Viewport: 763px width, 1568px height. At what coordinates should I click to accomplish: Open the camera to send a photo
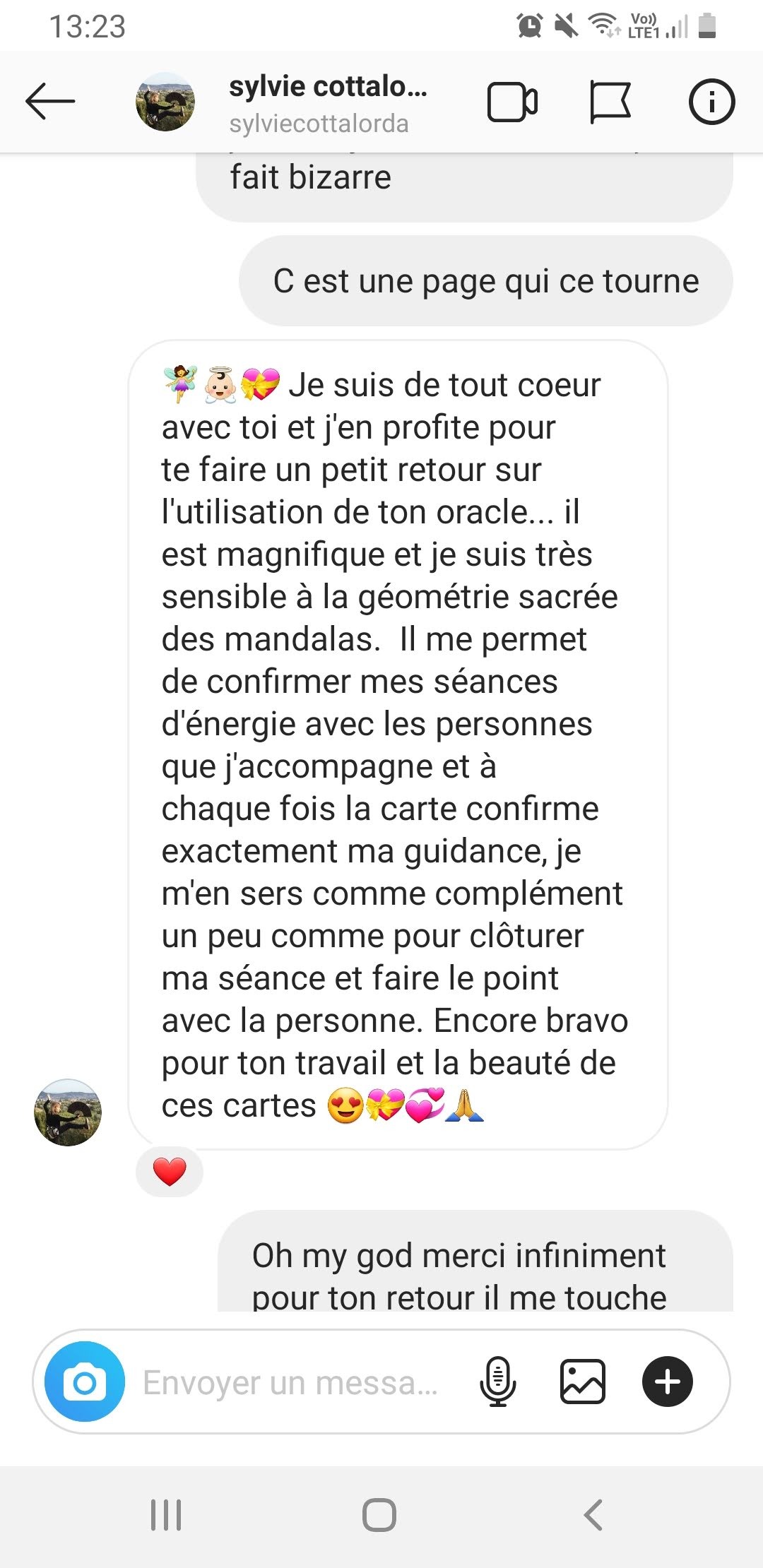84,1382
